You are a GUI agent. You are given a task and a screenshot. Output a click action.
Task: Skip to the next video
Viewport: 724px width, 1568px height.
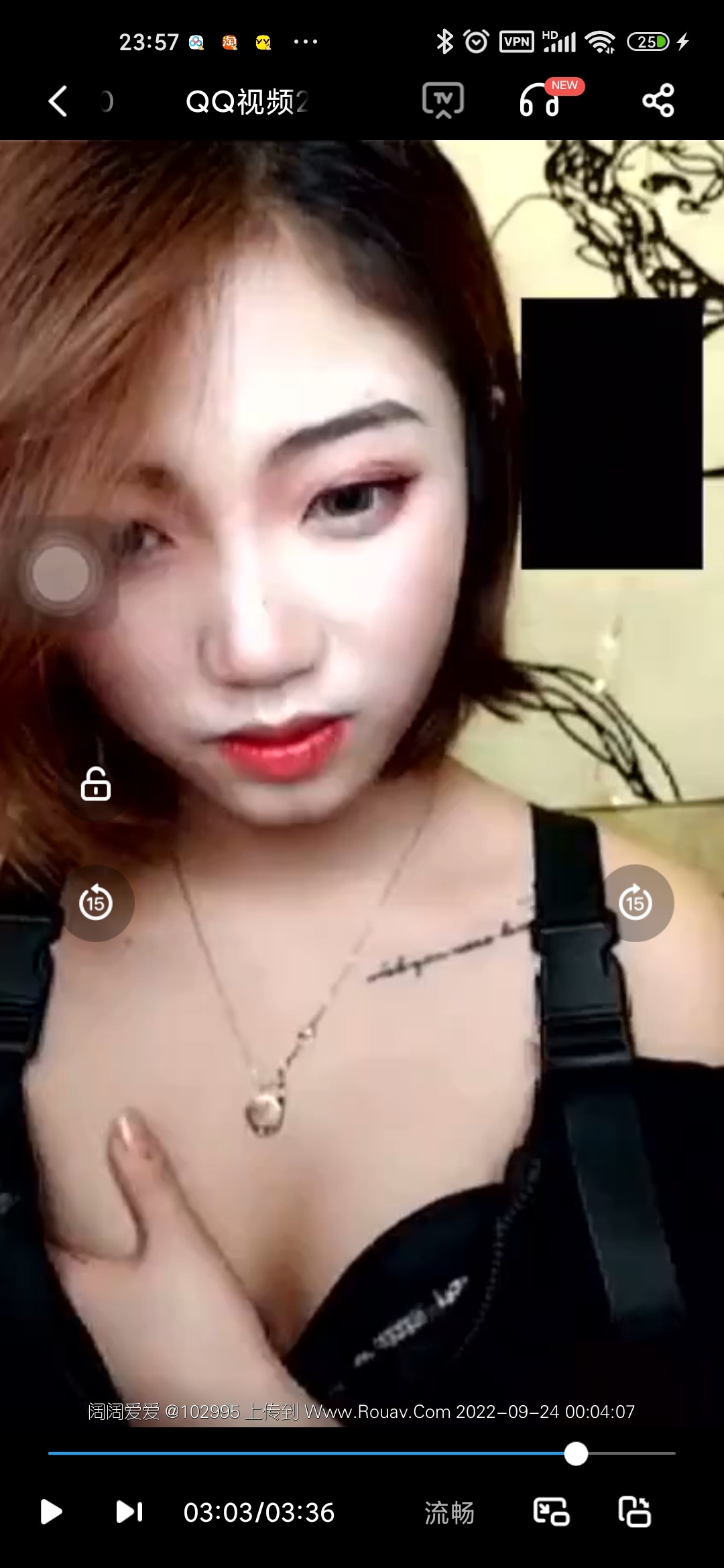tap(129, 1512)
